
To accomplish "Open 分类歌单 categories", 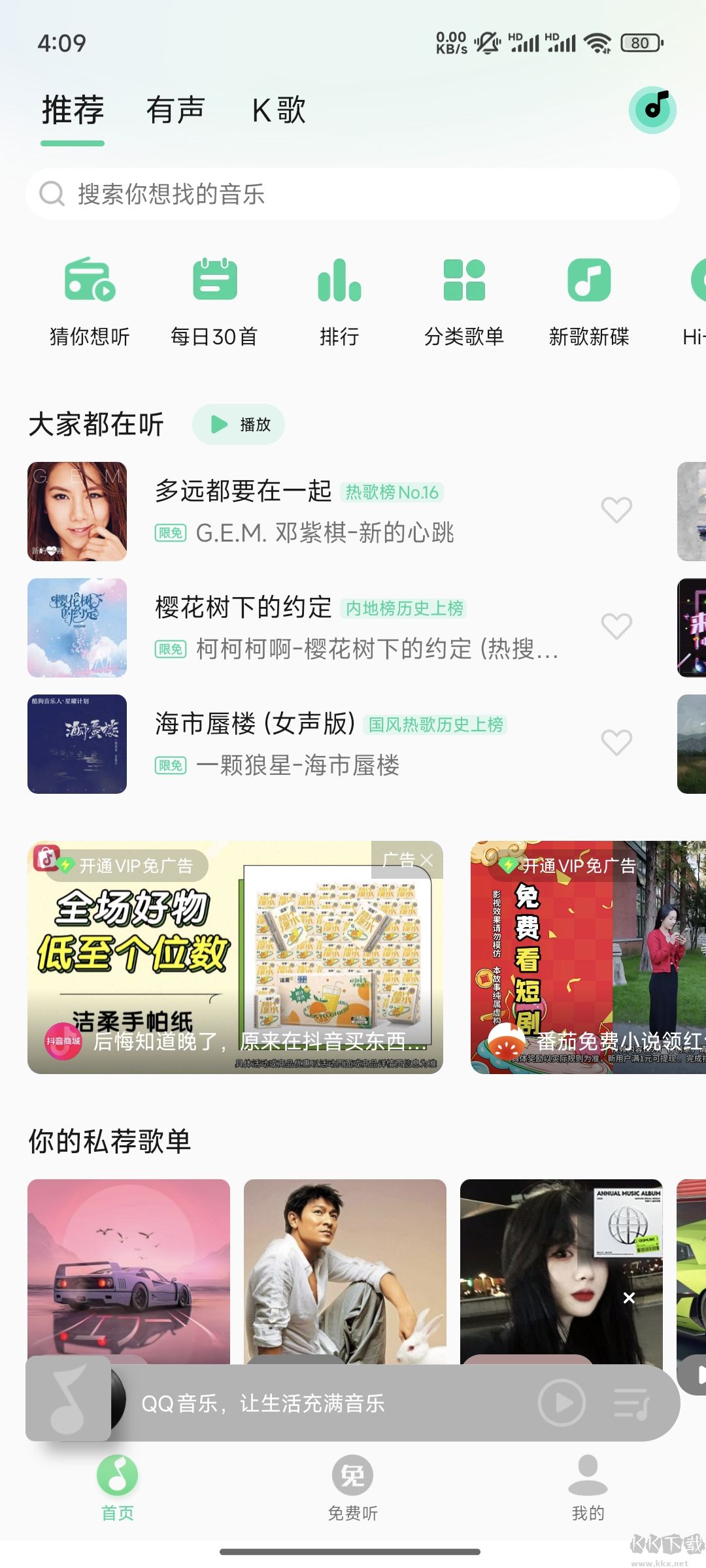I will (464, 301).
